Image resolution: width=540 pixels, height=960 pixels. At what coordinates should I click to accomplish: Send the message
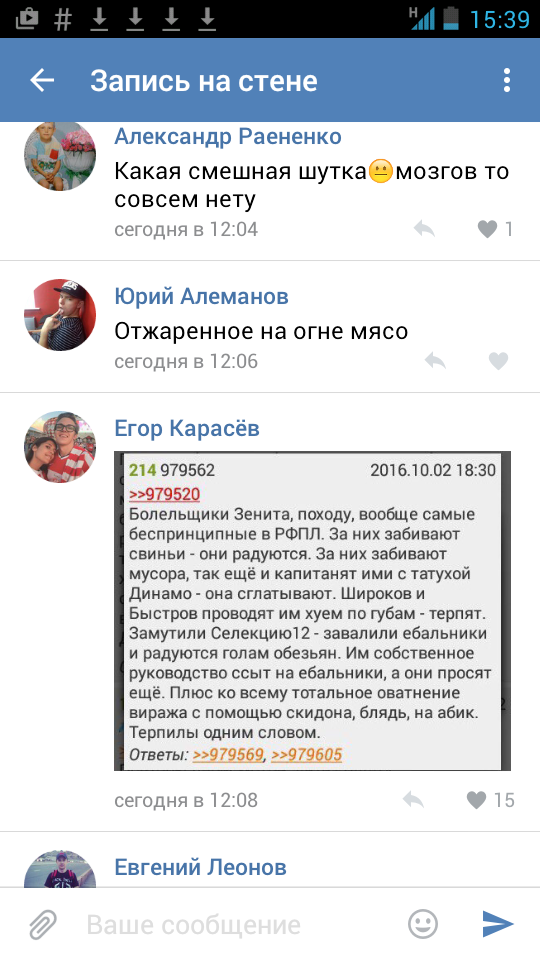(x=498, y=924)
